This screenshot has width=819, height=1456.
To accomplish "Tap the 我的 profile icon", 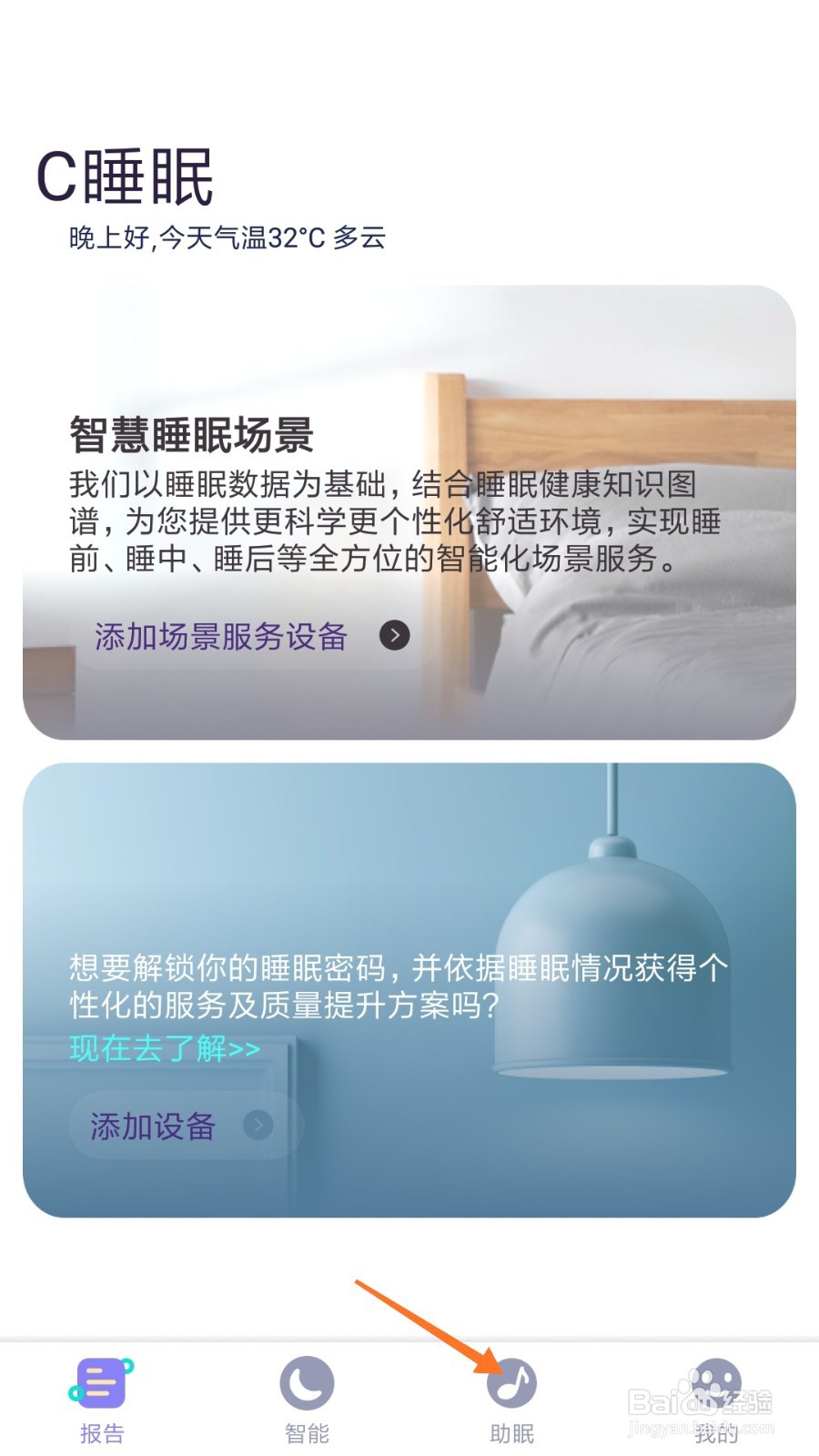I will pyautogui.click(x=716, y=1382).
